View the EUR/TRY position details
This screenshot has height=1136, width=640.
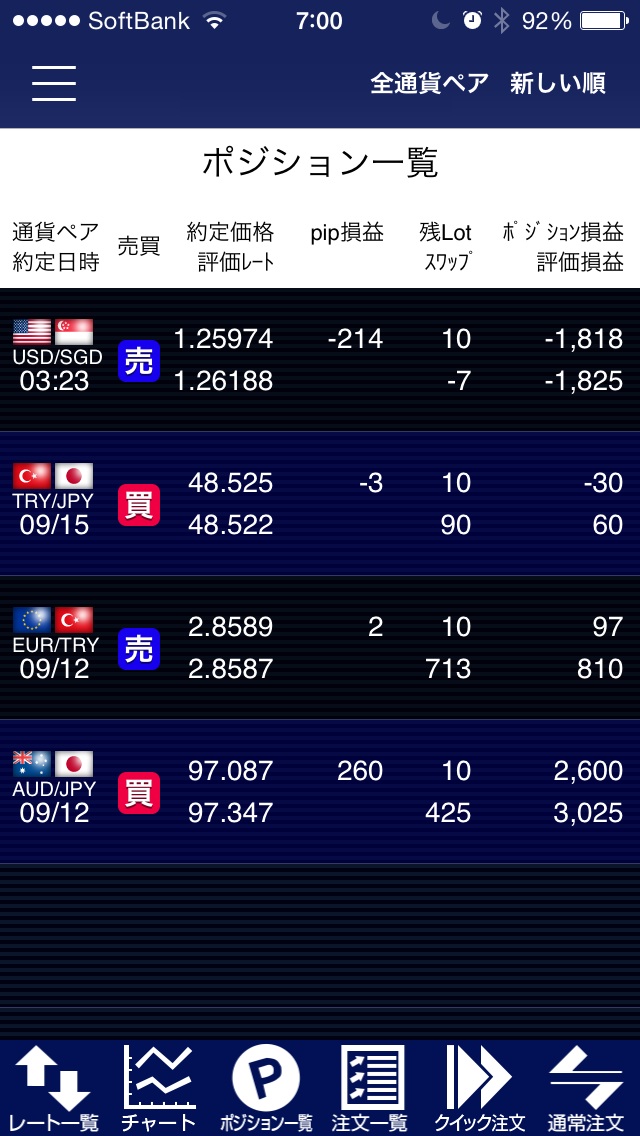point(320,647)
